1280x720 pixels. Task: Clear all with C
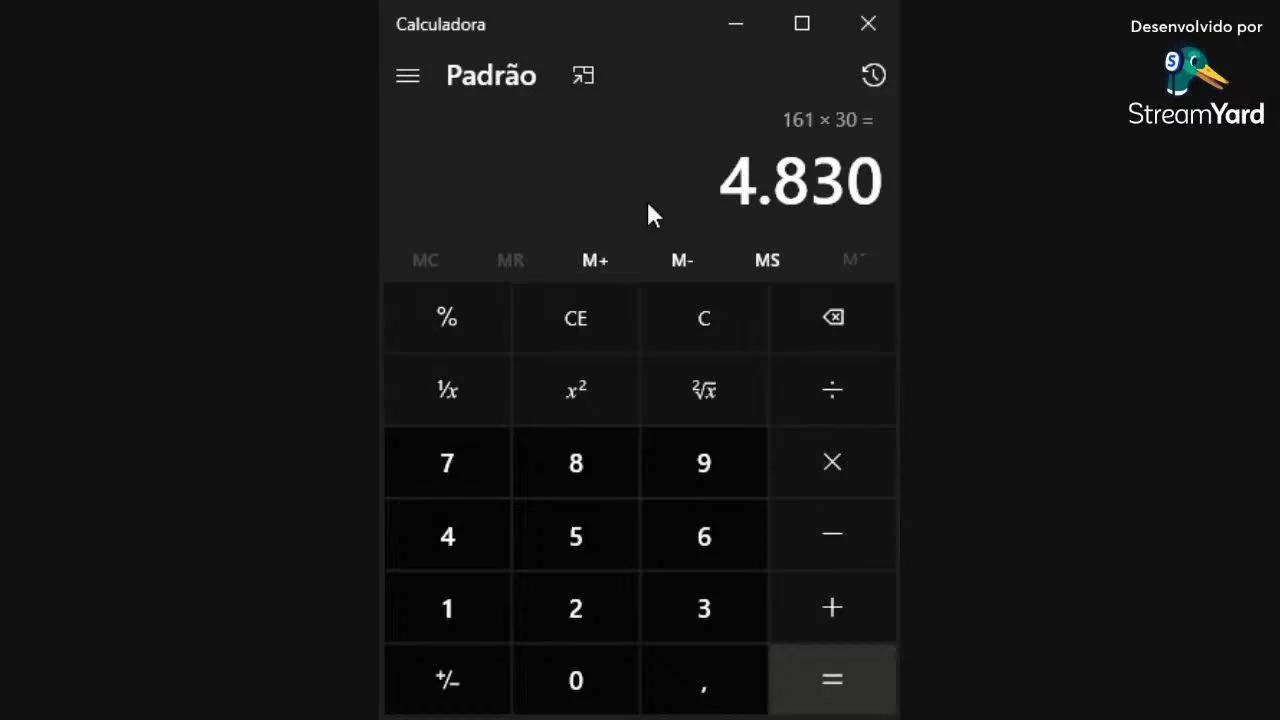pos(703,318)
